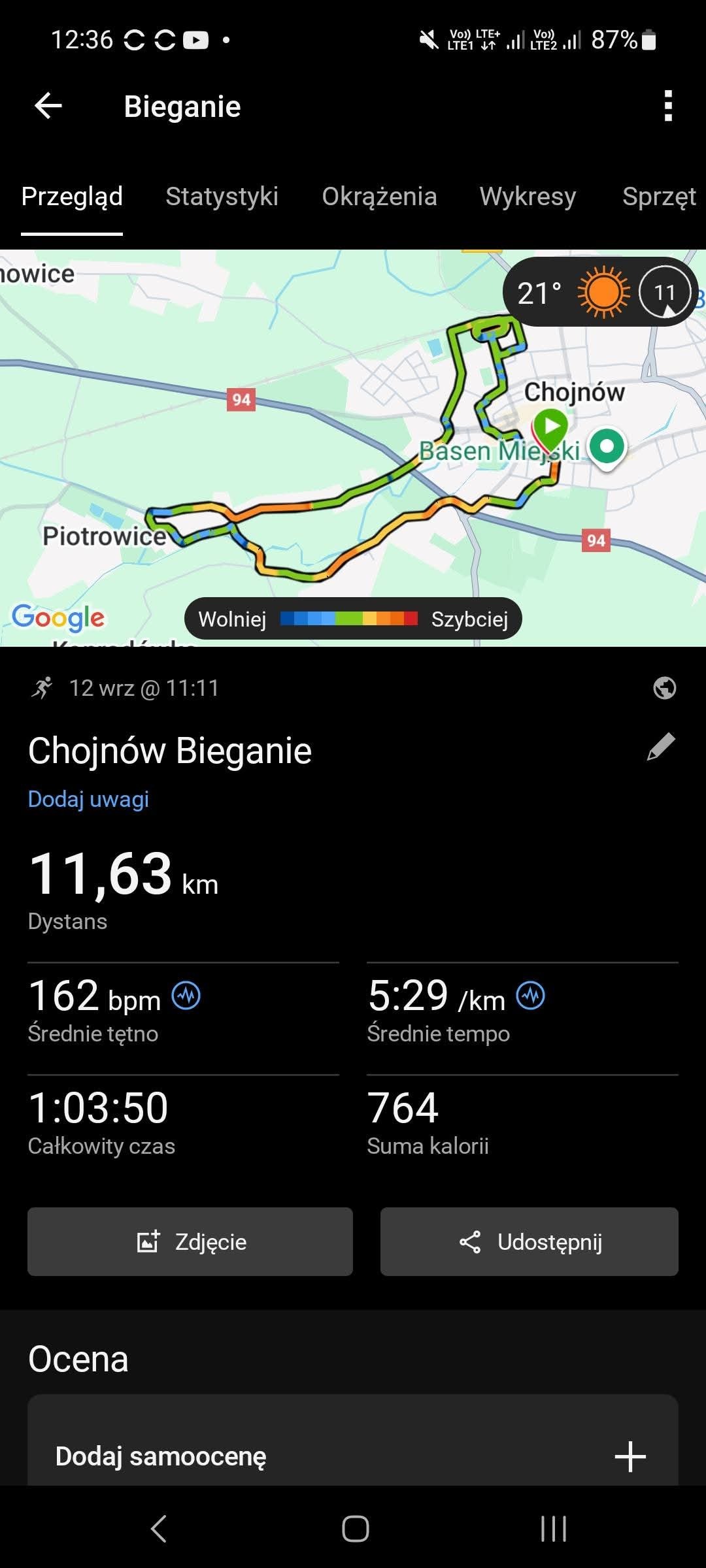Tap the Dodaj uwagi link
Image resolution: width=706 pixels, height=1568 pixels.
point(88,799)
